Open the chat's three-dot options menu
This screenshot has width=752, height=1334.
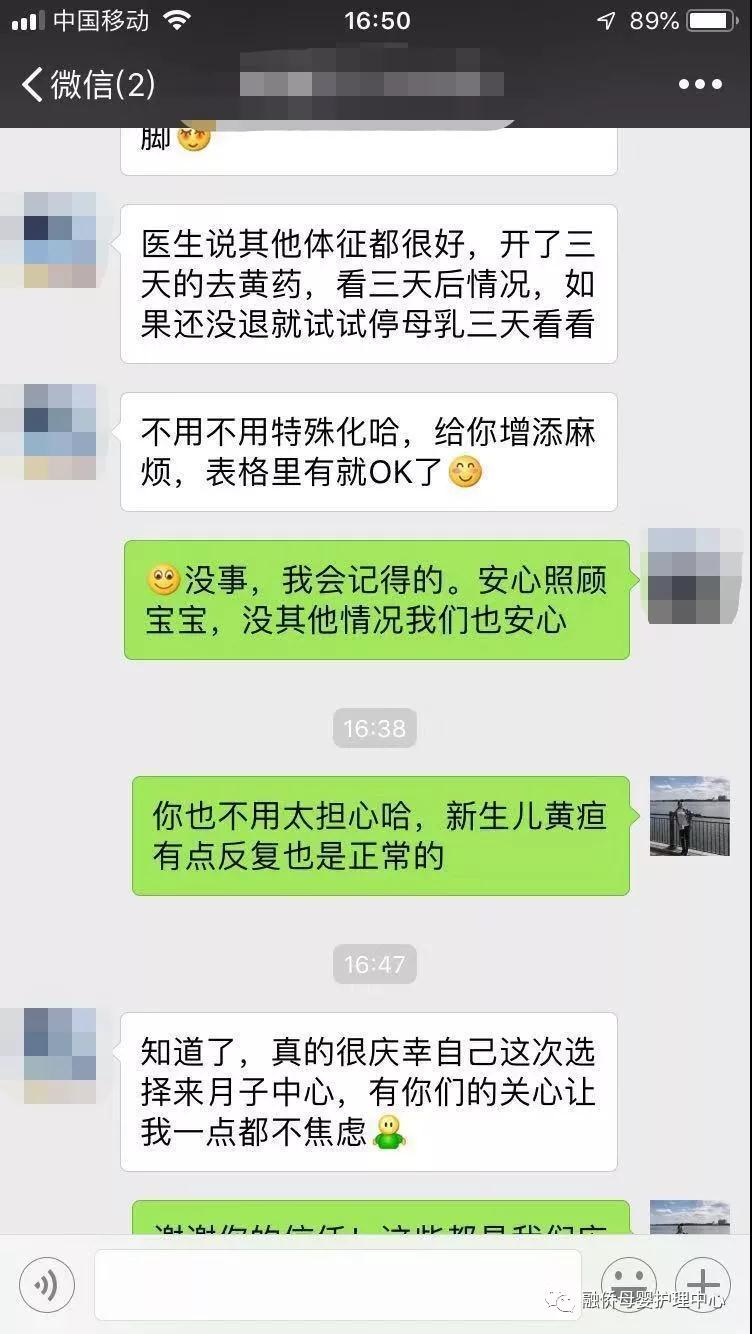point(700,84)
